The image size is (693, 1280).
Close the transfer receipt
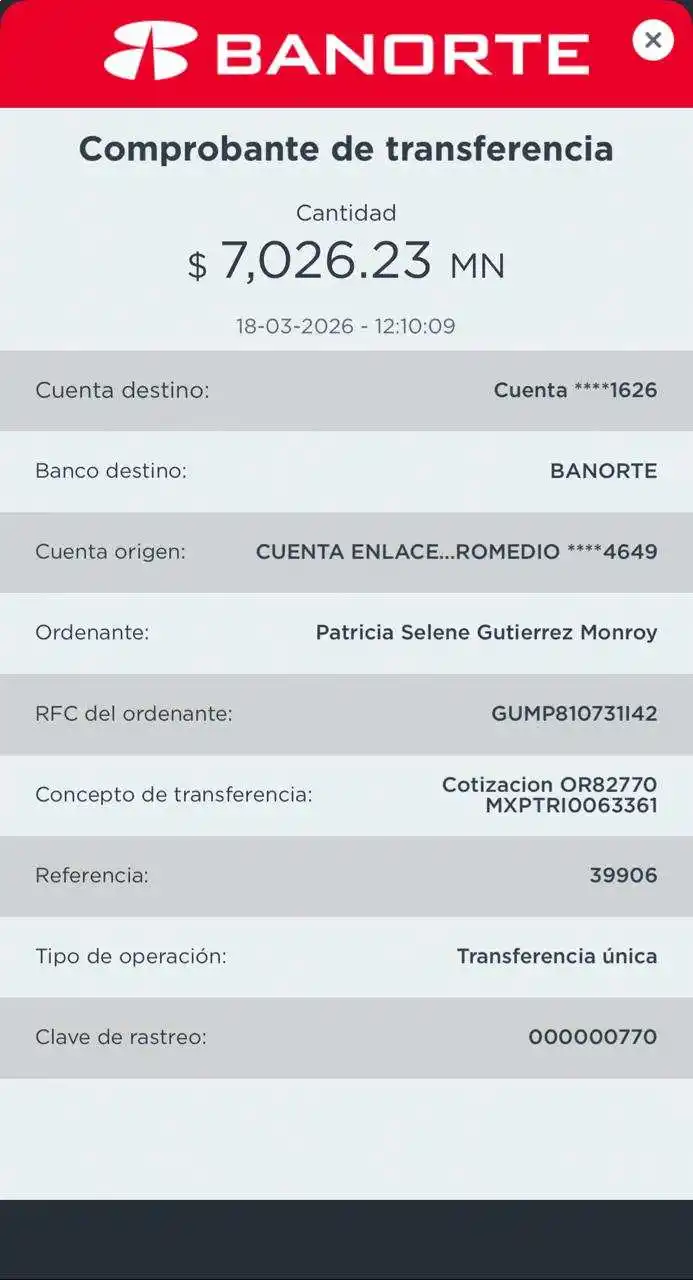653,40
